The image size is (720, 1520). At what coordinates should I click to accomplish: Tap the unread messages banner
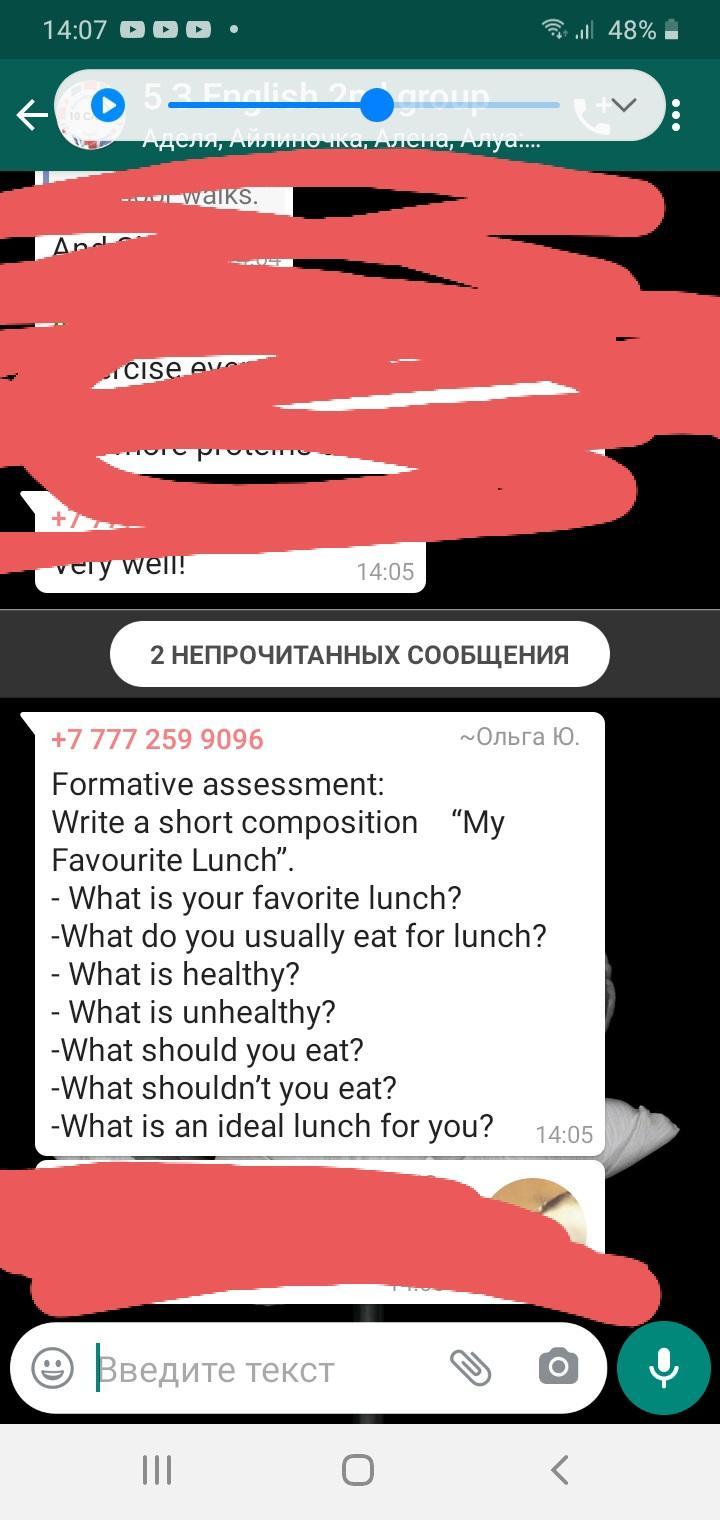(360, 655)
